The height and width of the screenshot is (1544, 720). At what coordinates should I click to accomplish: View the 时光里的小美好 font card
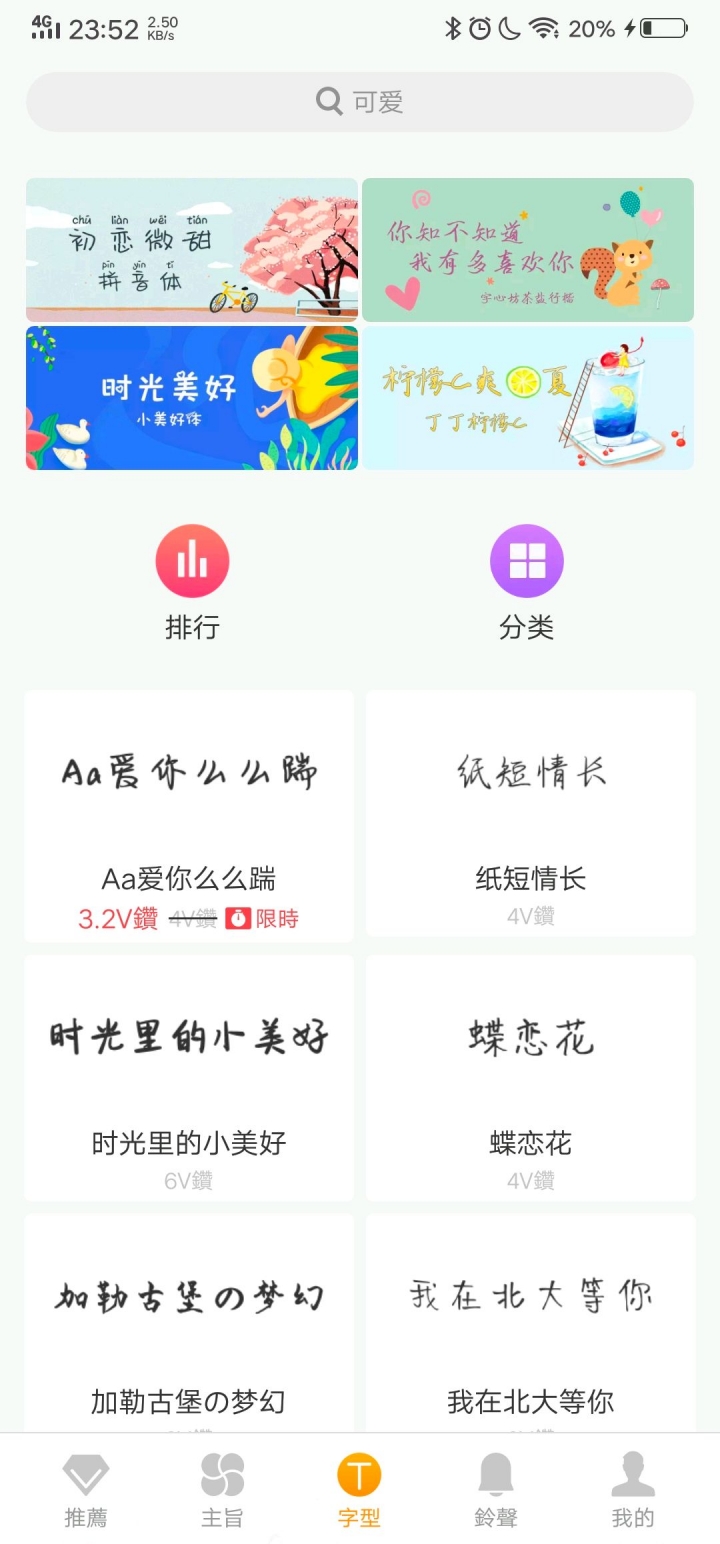click(189, 1077)
